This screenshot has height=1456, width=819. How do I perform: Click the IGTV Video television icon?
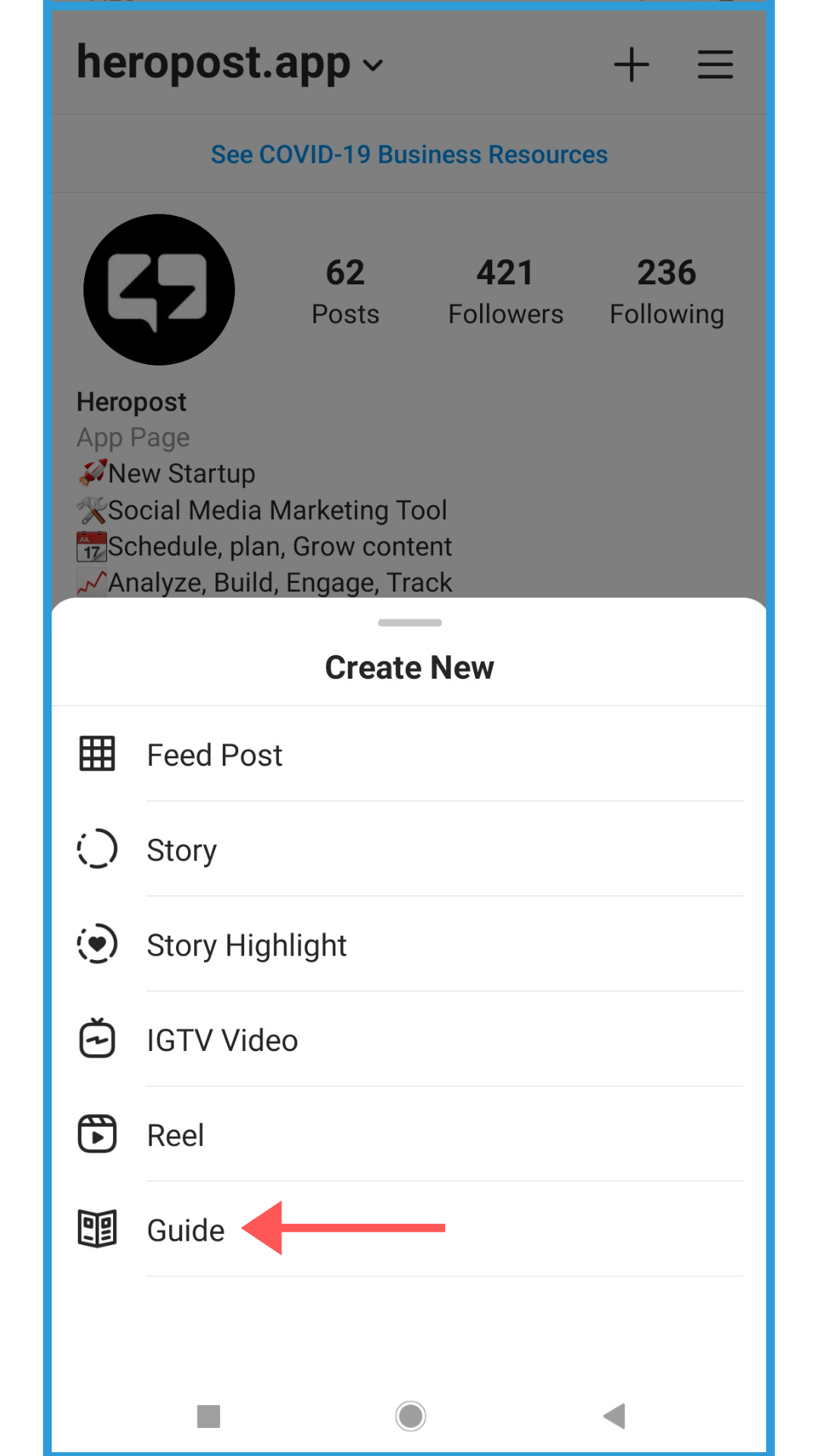[96, 1040]
